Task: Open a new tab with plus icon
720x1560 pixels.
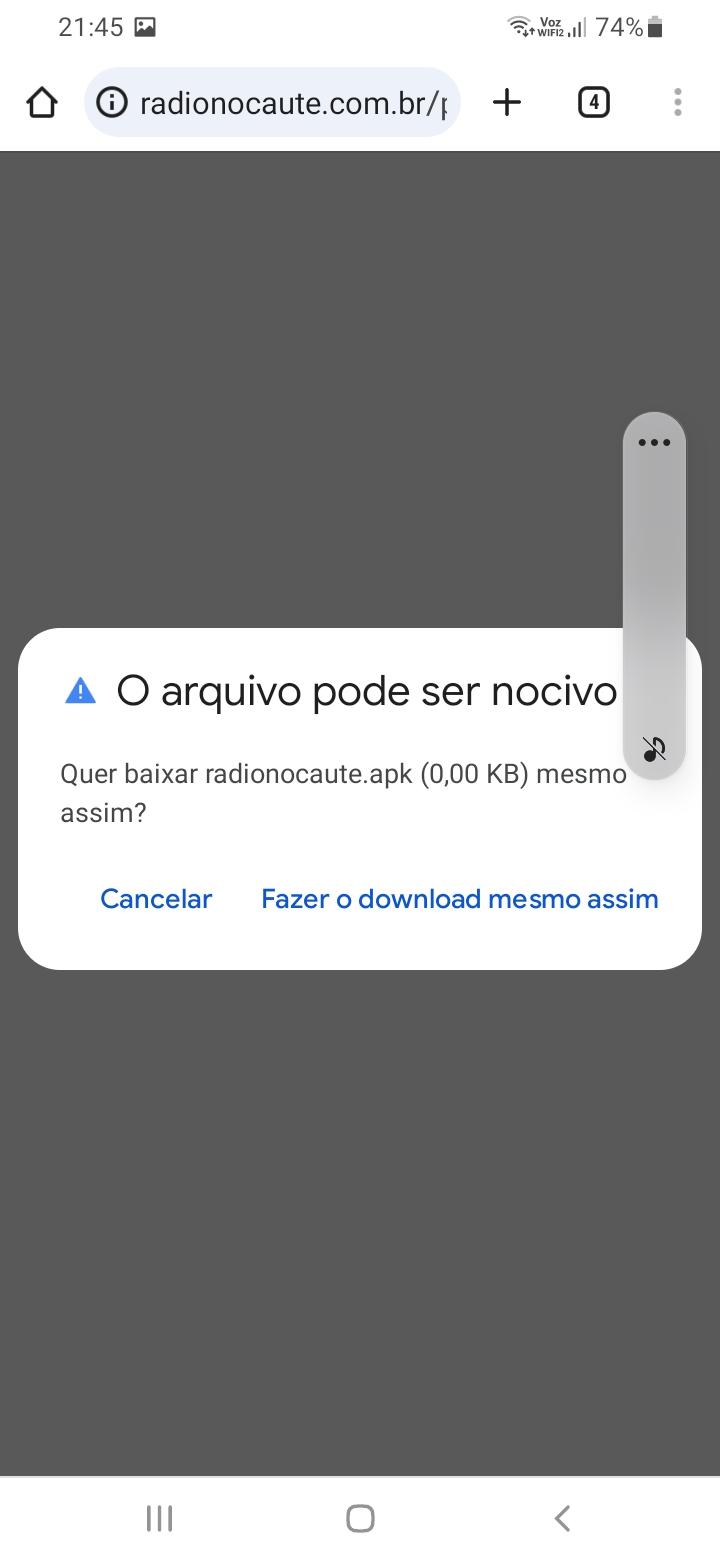Action: pos(507,102)
